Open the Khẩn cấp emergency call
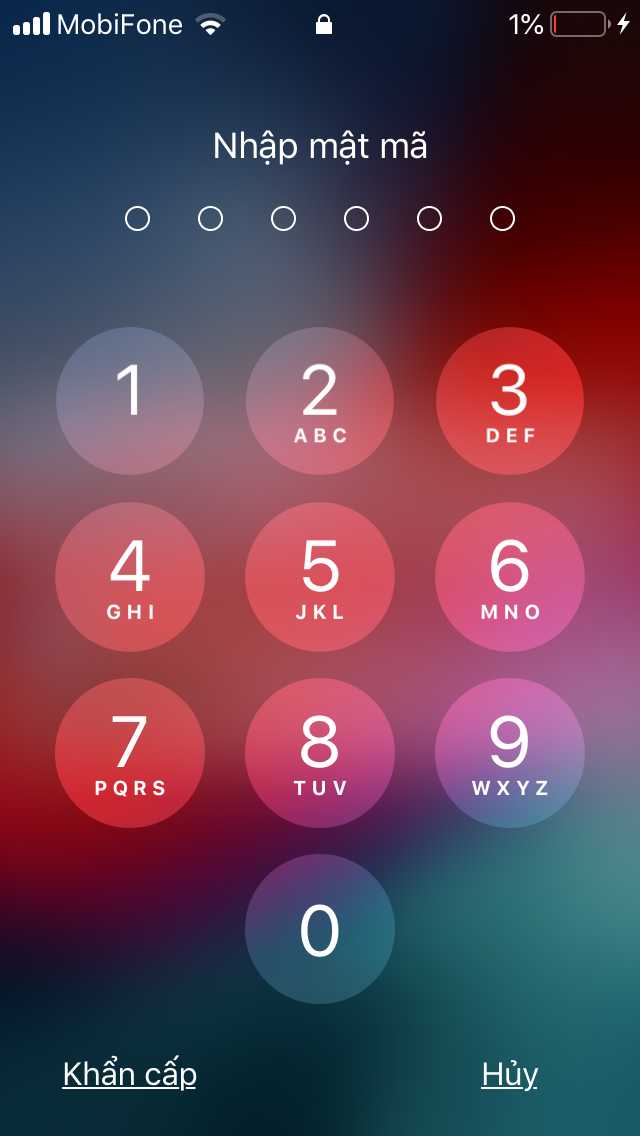Viewport: 640px width, 1136px height. coord(130,1074)
